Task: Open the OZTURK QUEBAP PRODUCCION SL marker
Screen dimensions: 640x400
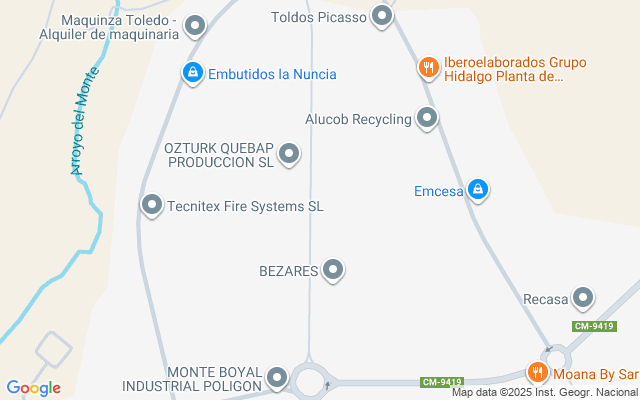Action: click(289, 153)
